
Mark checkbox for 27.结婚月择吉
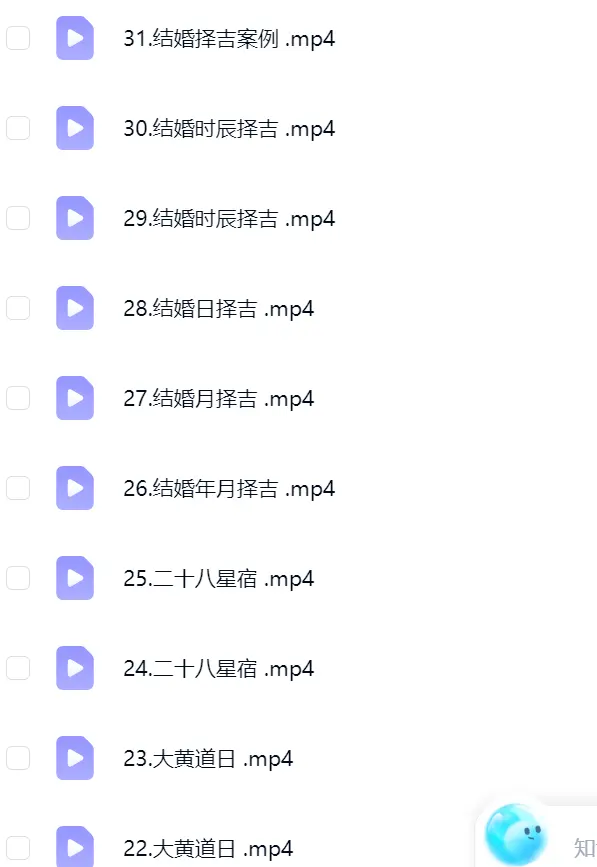(18, 398)
